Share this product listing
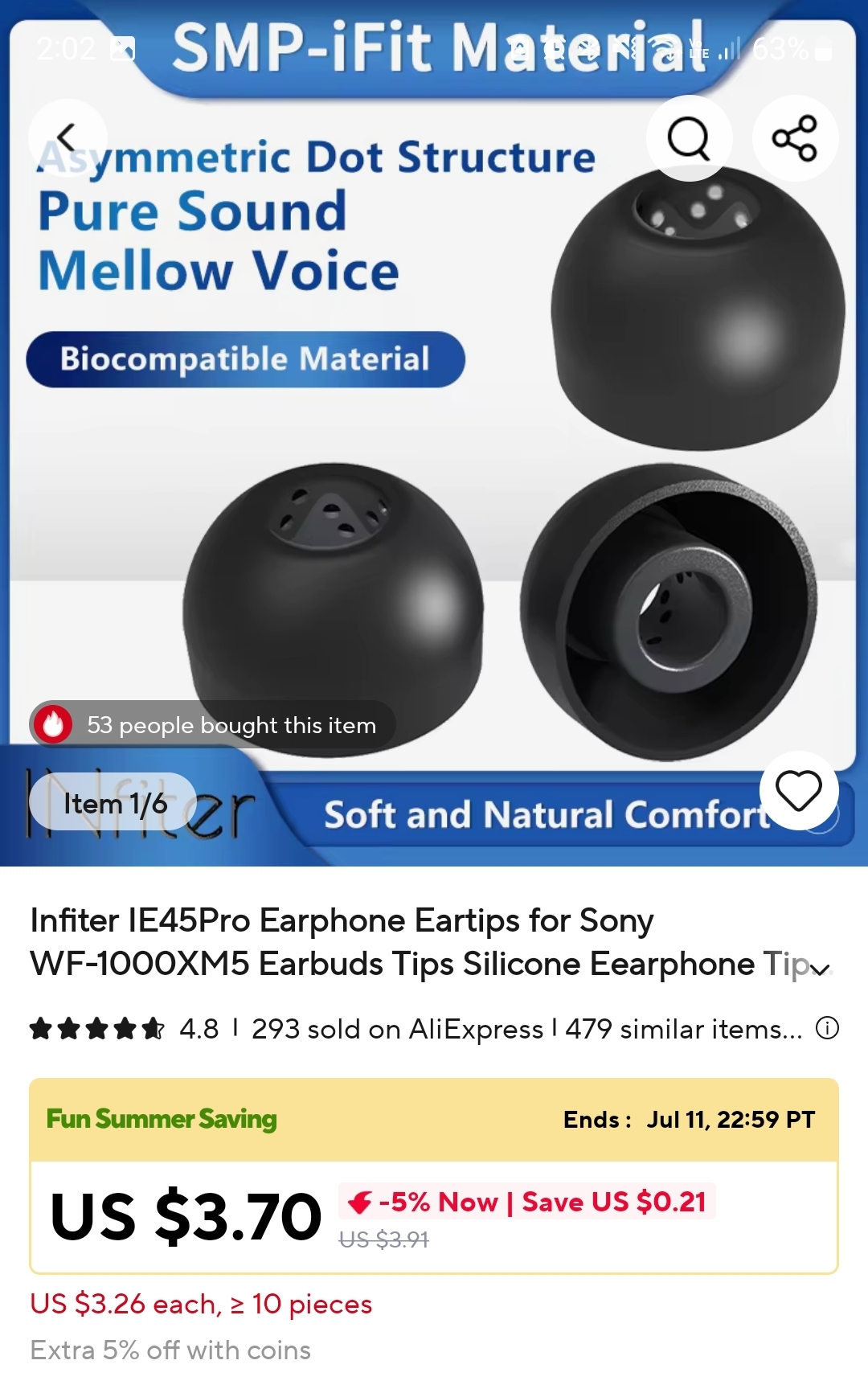The image size is (868, 1389). (x=795, y=138)
